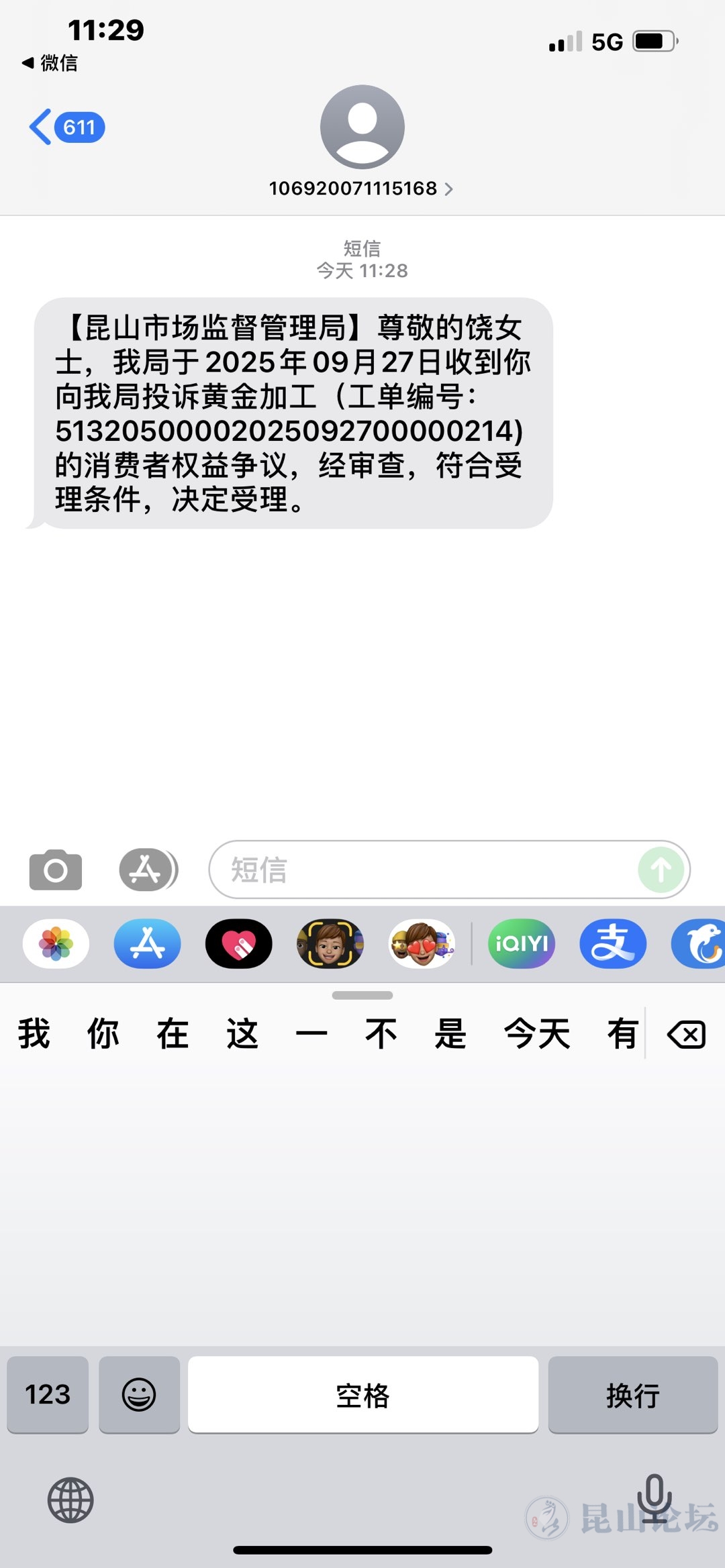Switch to the 123 number keyboard
The image size is (725, 1568).
coord(48,1395)
